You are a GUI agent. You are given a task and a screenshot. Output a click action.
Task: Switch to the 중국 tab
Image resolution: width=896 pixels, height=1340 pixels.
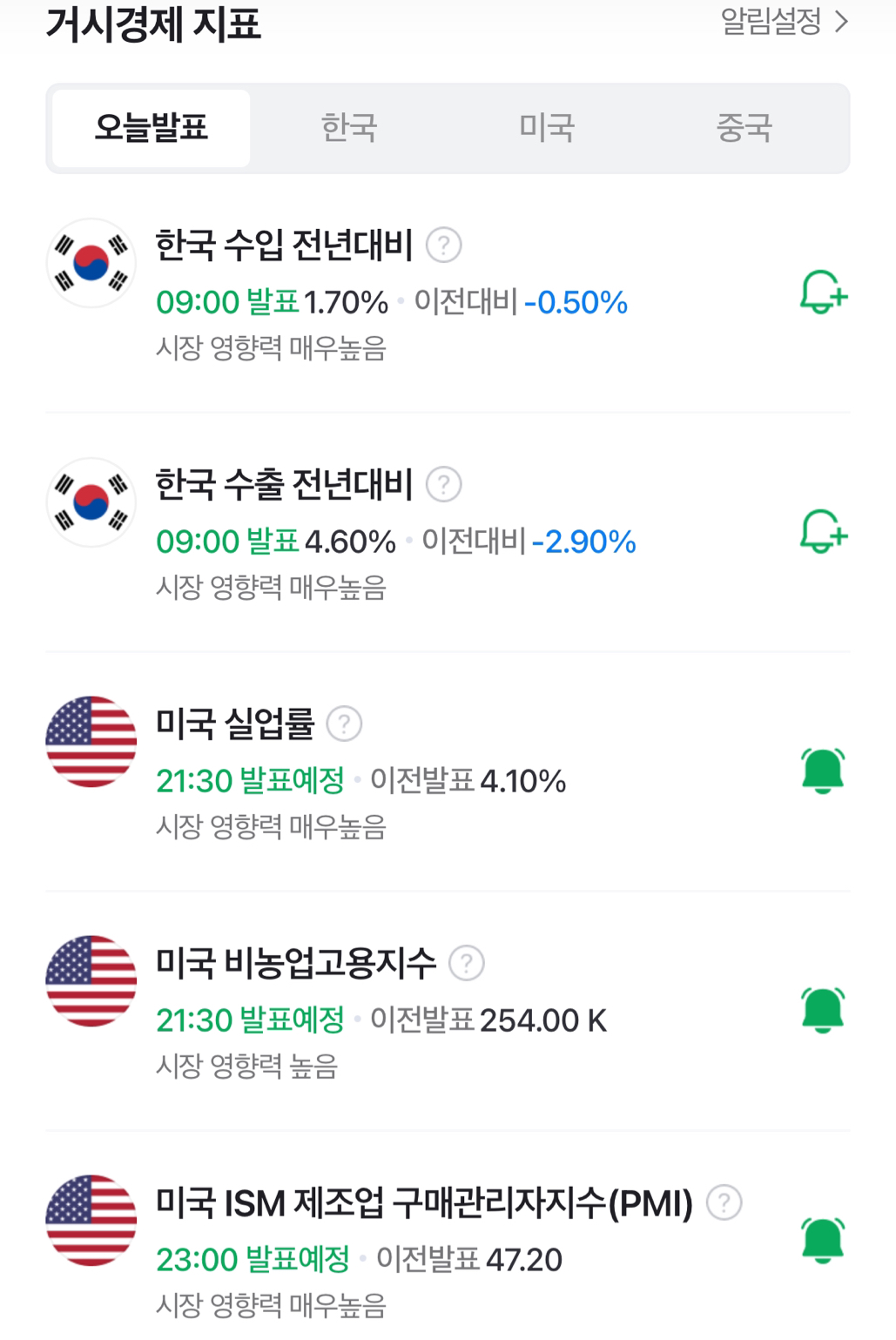[x=744, y=127]
